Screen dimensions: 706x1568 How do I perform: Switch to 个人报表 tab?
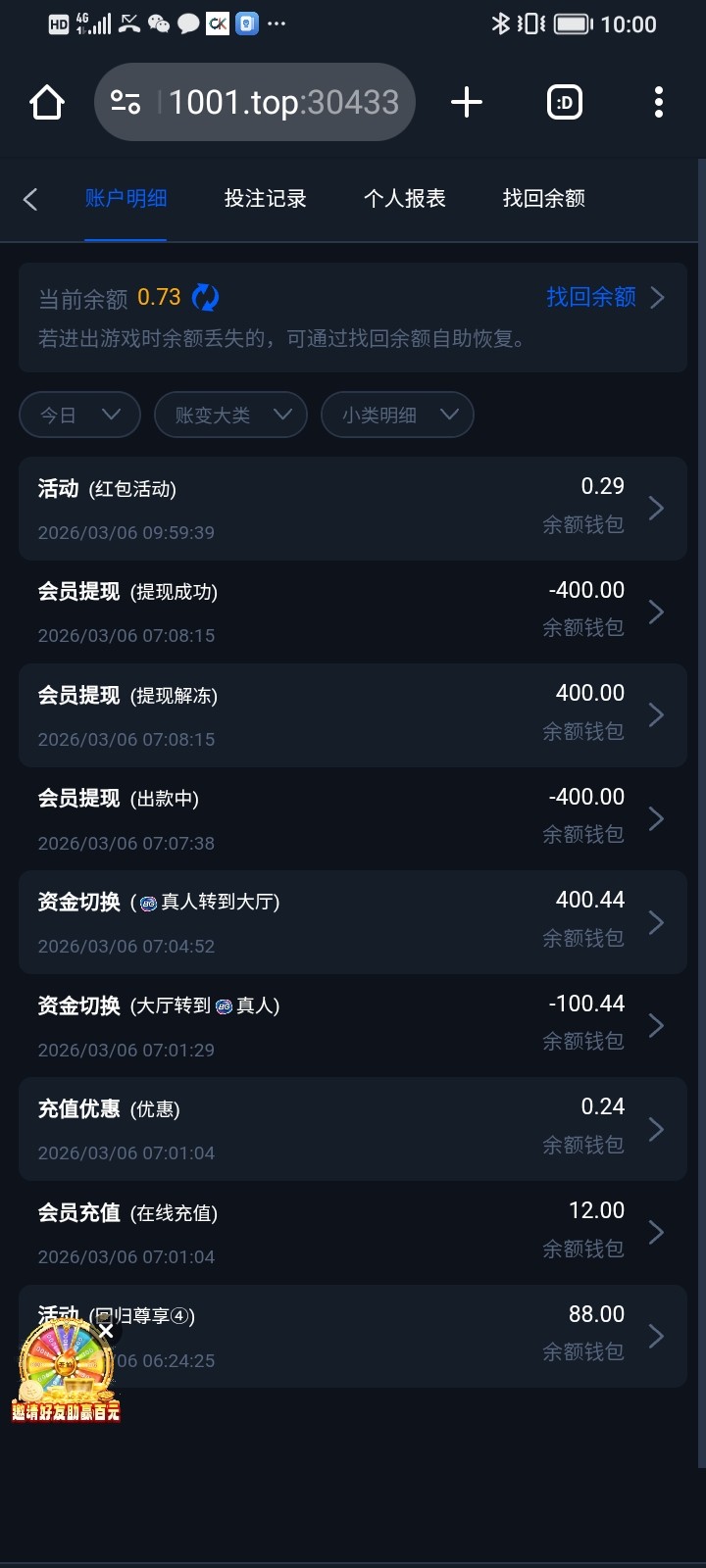[404, 199]
